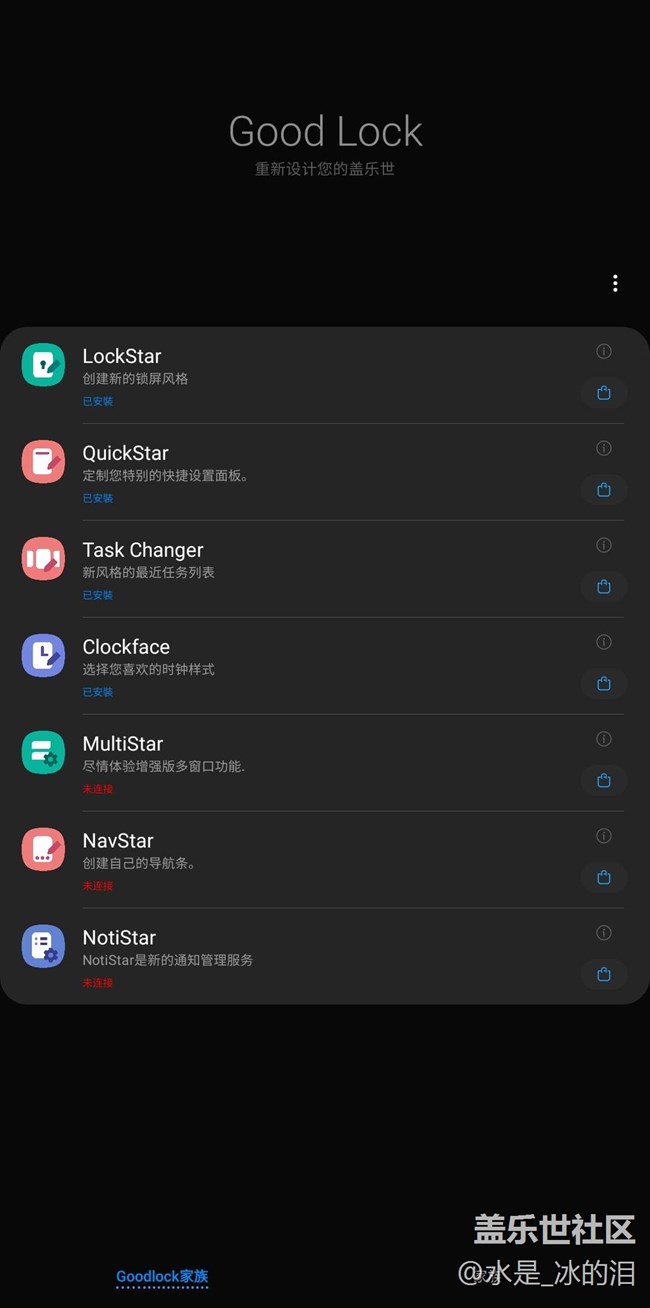View info for LockStar

click(x=604, y=351)
